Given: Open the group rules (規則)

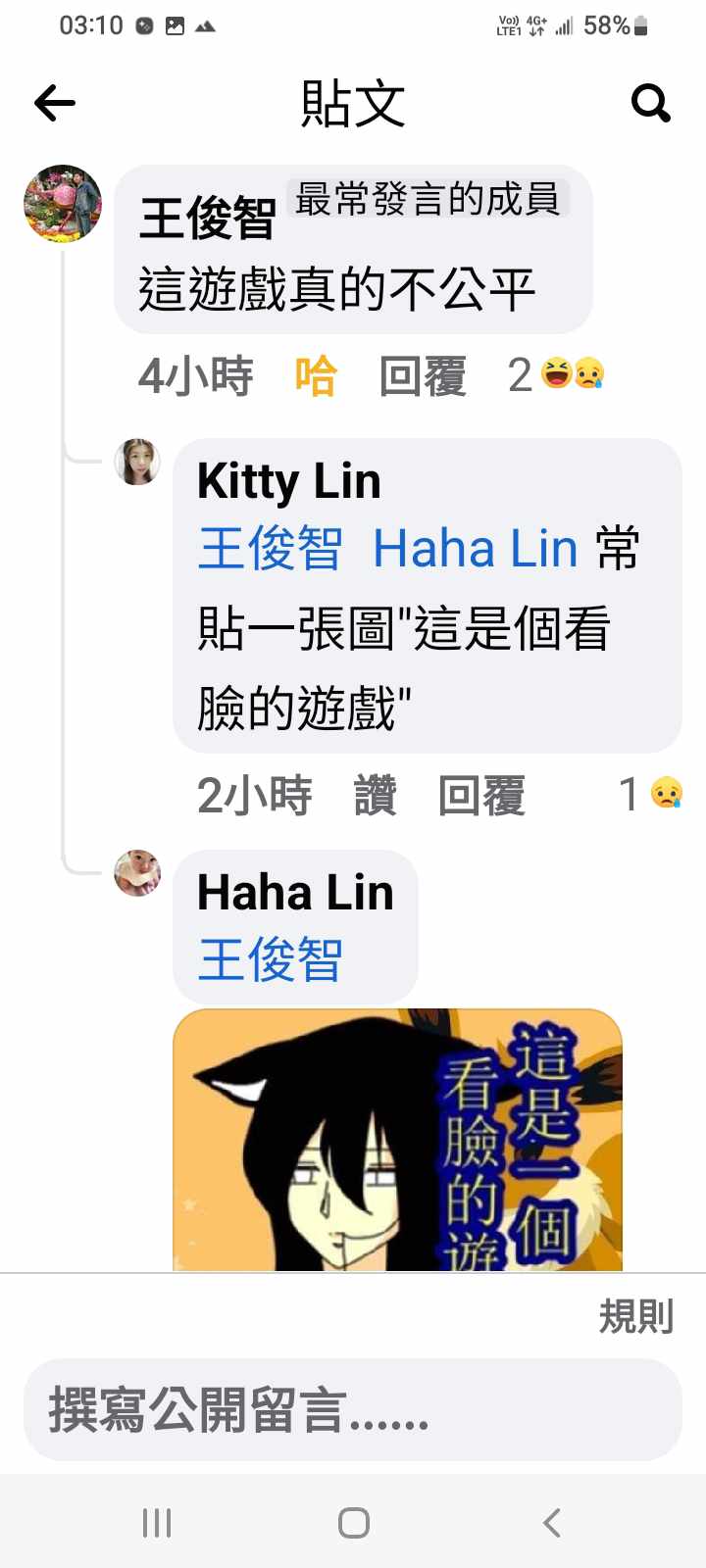Looking at the screenshot, I should [x=636, y=1316].
